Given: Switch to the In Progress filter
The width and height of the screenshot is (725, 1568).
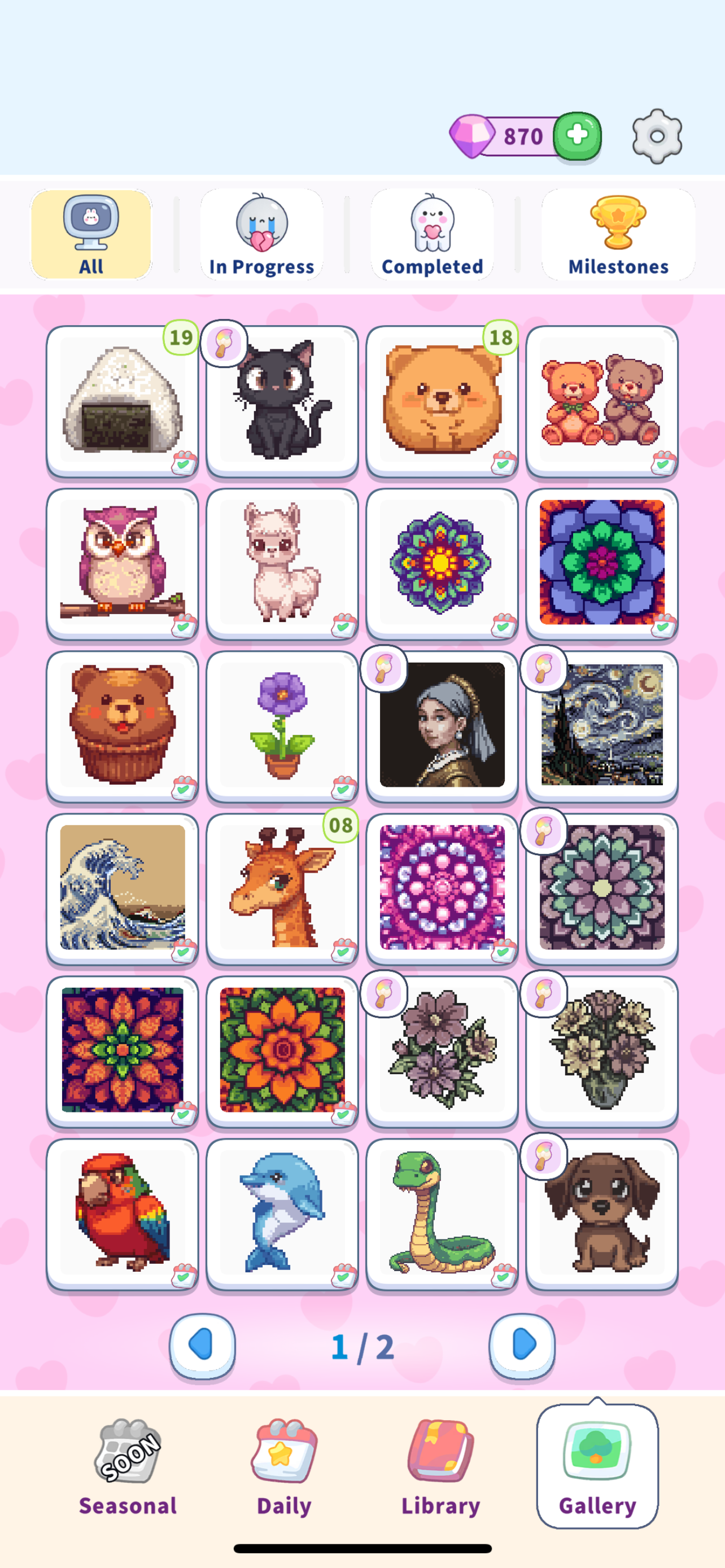Looking at the screenshot, I should [x=262, y=235].
